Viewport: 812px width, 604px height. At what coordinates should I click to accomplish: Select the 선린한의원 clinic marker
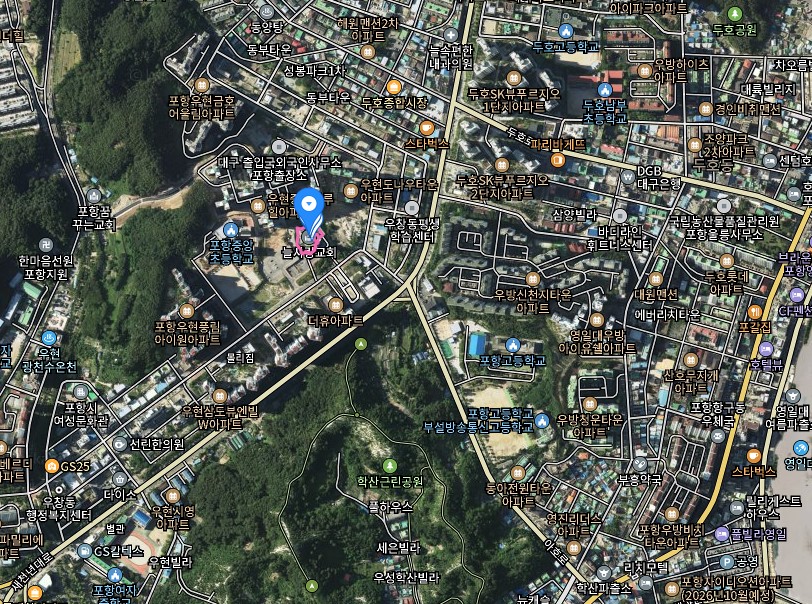pyautogui.click(x=120, y=444)
